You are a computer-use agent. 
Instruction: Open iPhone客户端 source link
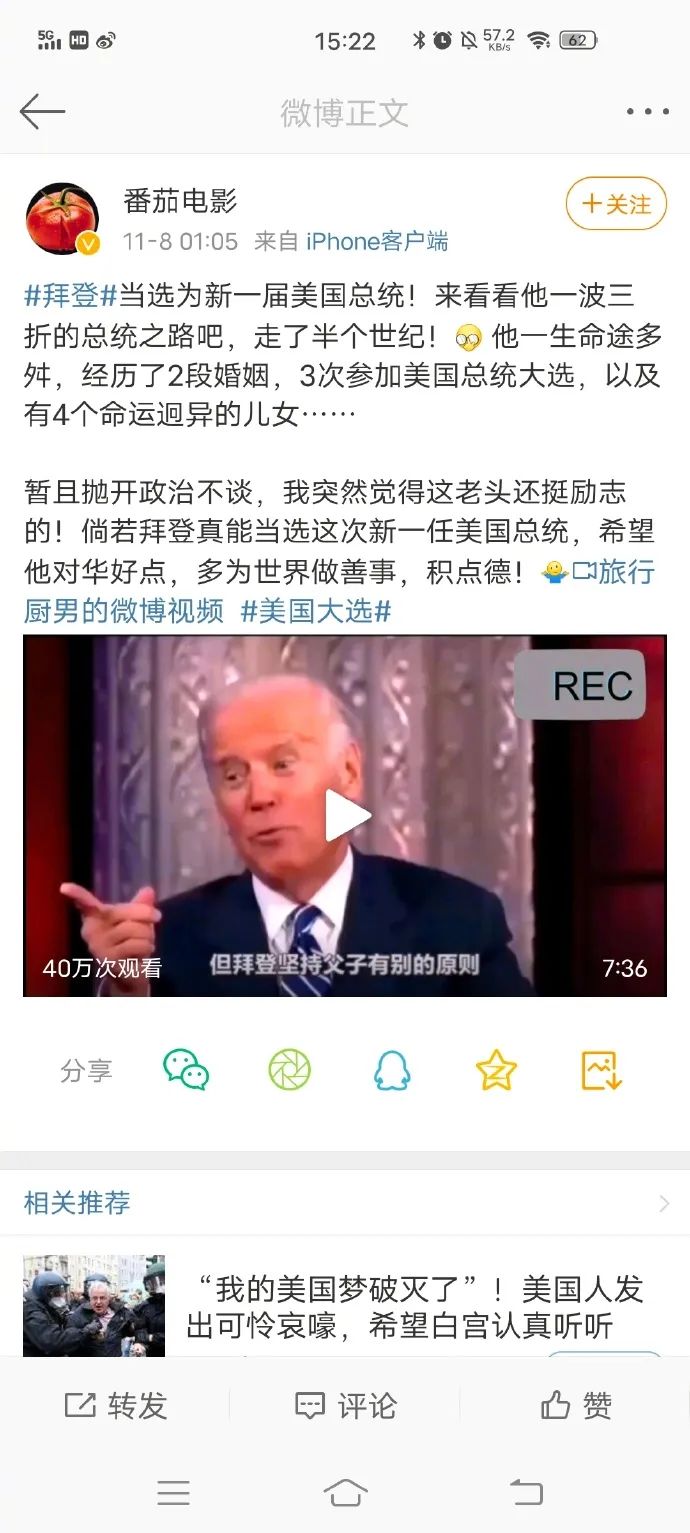(x=376, y=241)
